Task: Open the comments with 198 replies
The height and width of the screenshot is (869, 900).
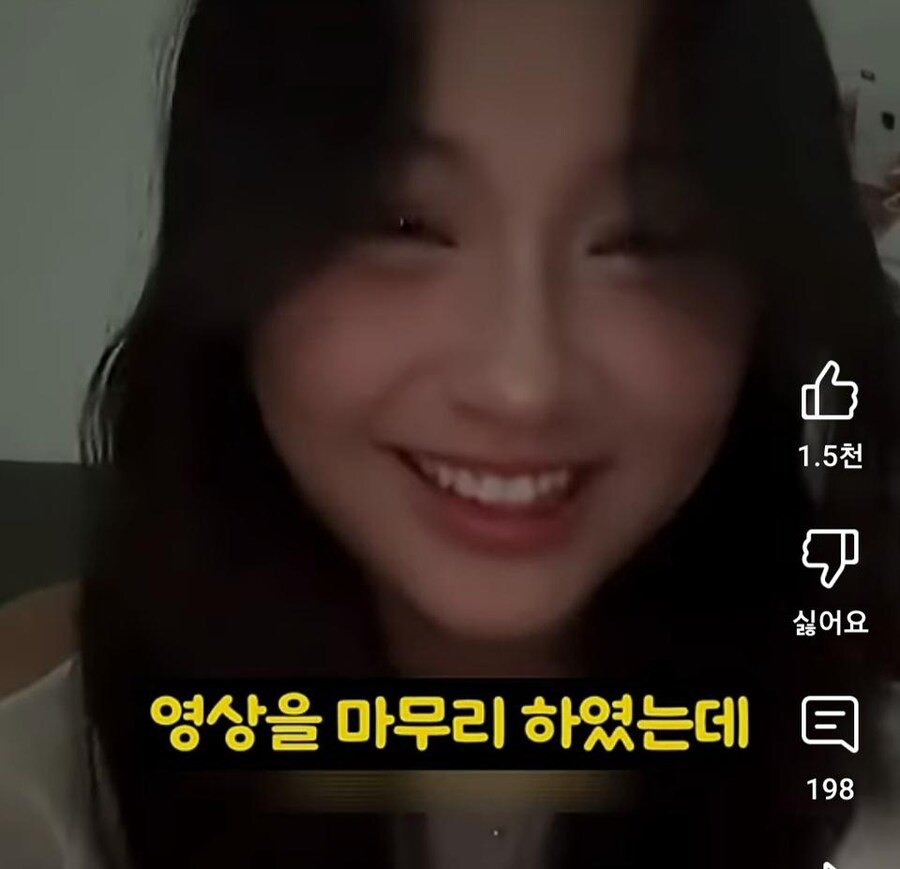Action: click(x=829, y=725)
